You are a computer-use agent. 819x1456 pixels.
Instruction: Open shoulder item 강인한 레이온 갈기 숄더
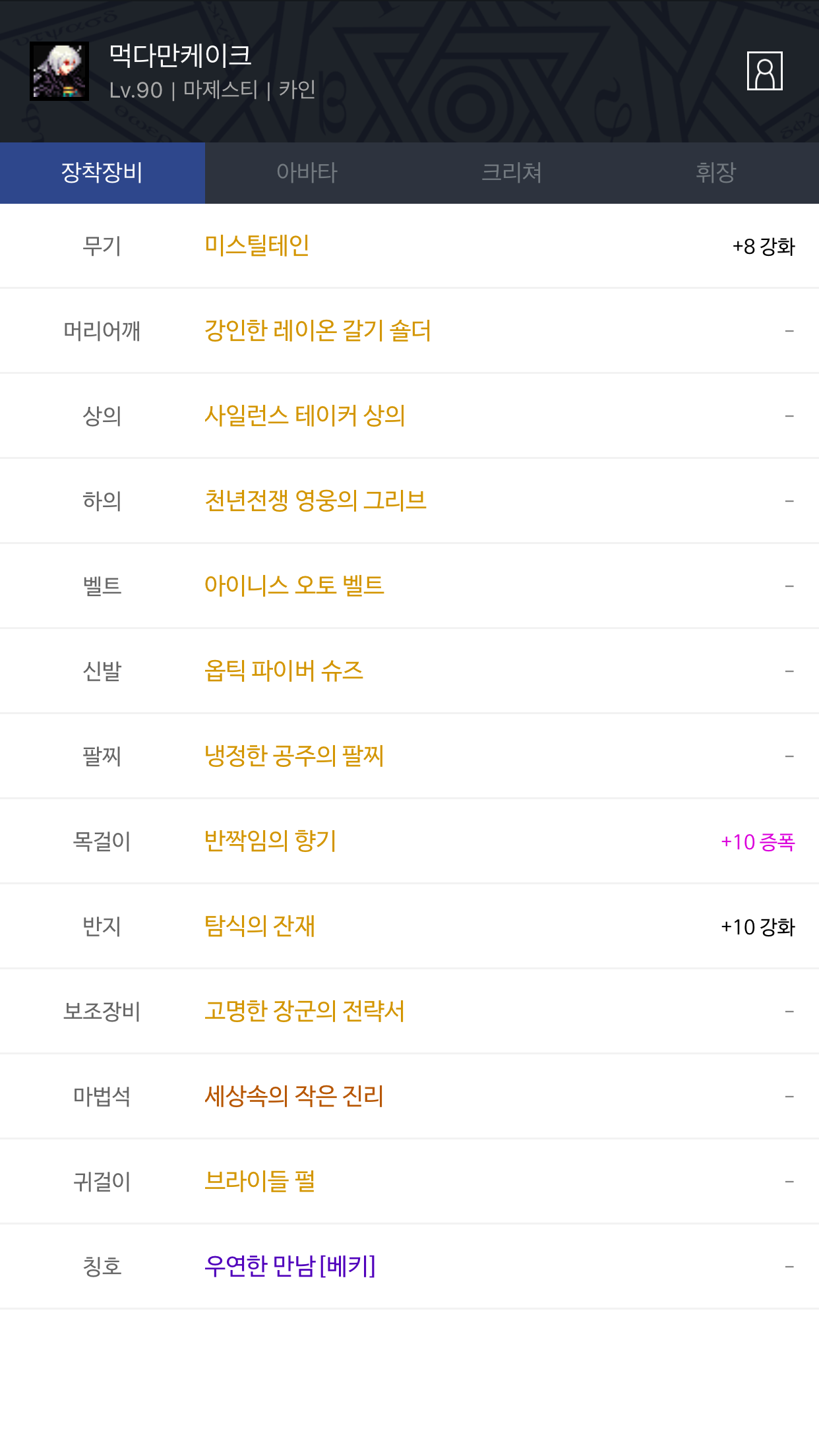point(318,330)
